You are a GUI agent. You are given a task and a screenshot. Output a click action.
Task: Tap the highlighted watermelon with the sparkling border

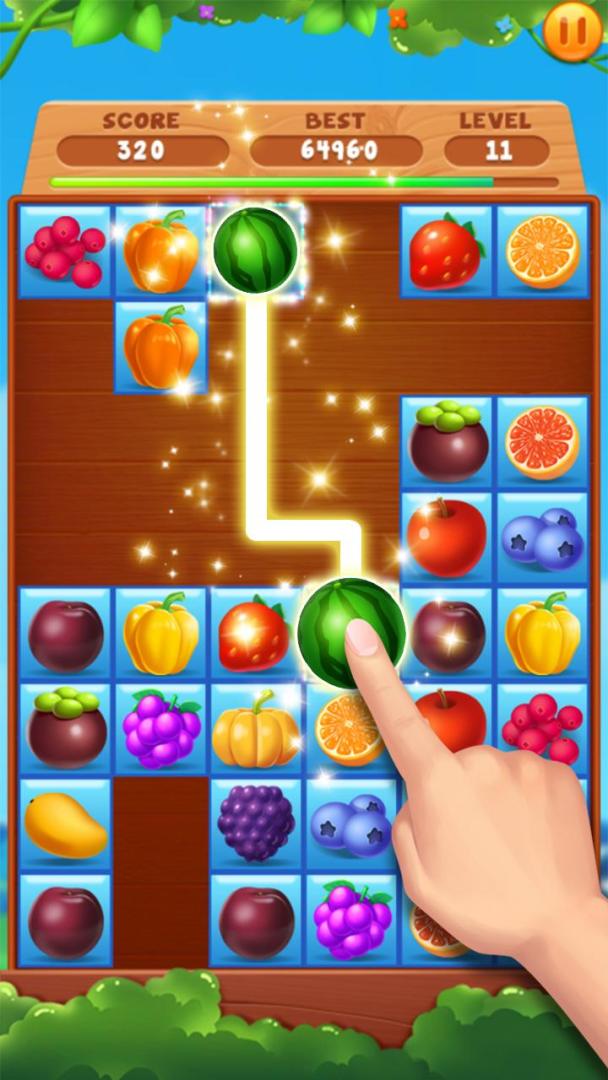255,251
